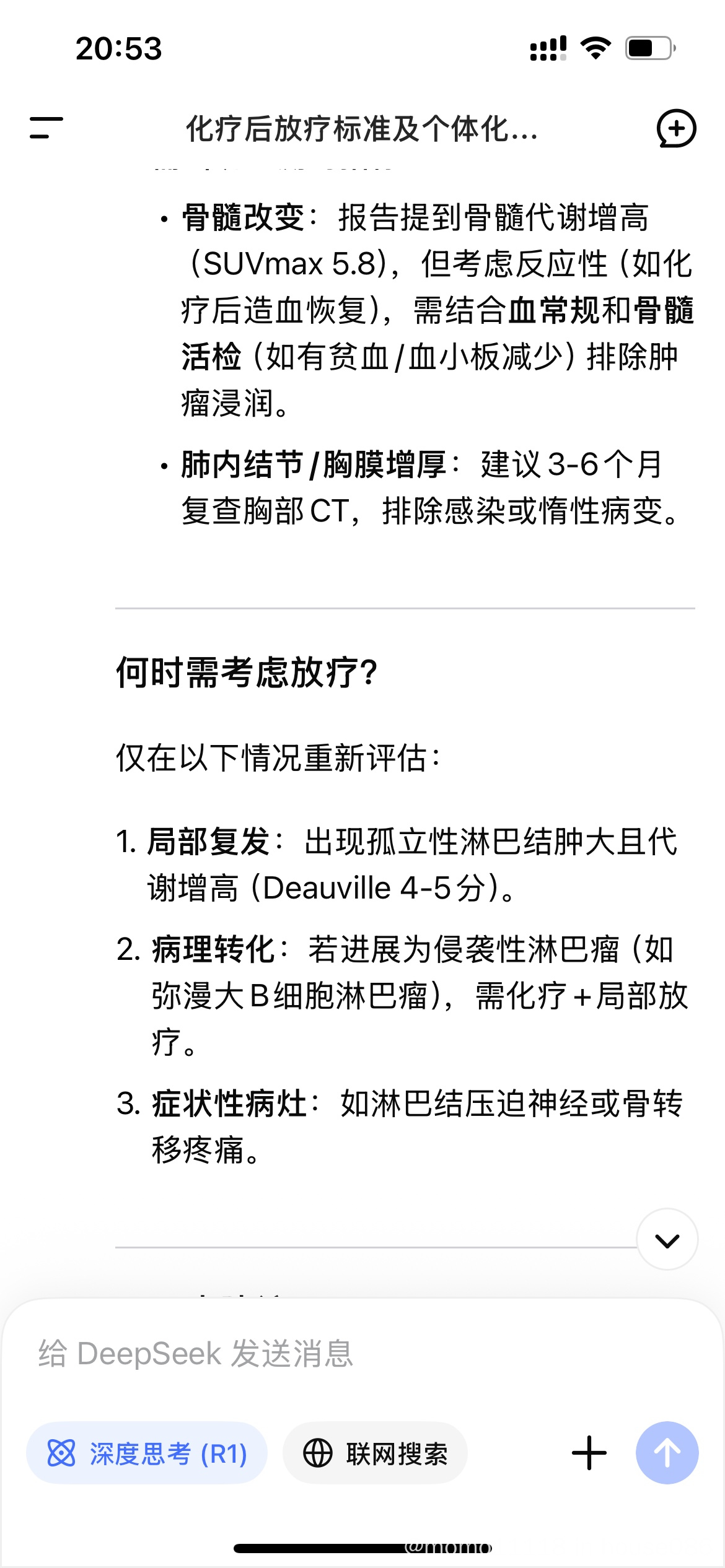The image size is (725, 1568).
Task: Enable 联网搜索 web search
Action: point(375,1453)
